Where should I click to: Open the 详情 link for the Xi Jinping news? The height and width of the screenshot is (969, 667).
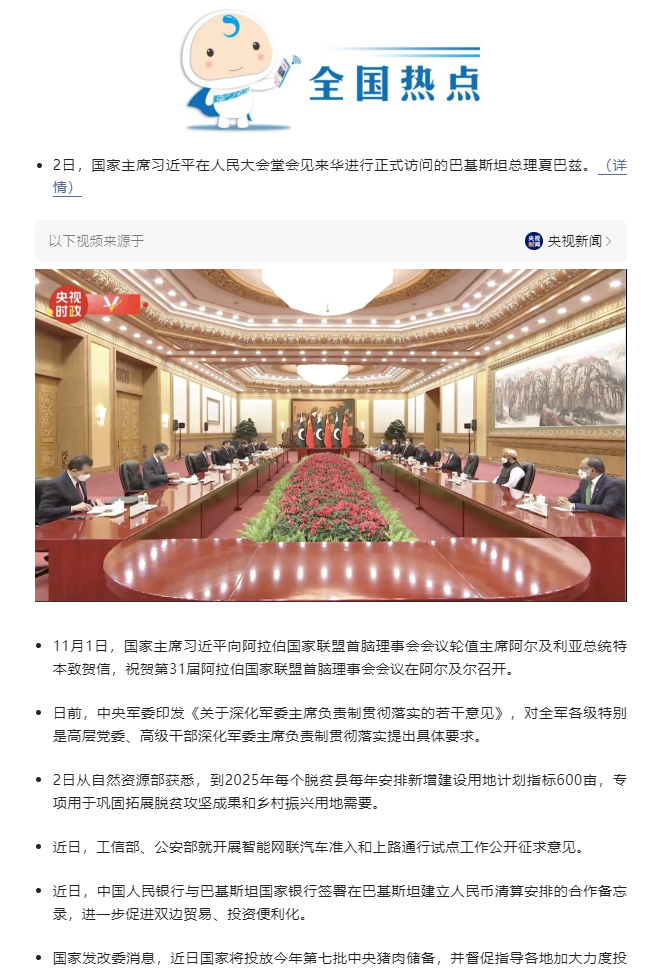tap(614, 167)
